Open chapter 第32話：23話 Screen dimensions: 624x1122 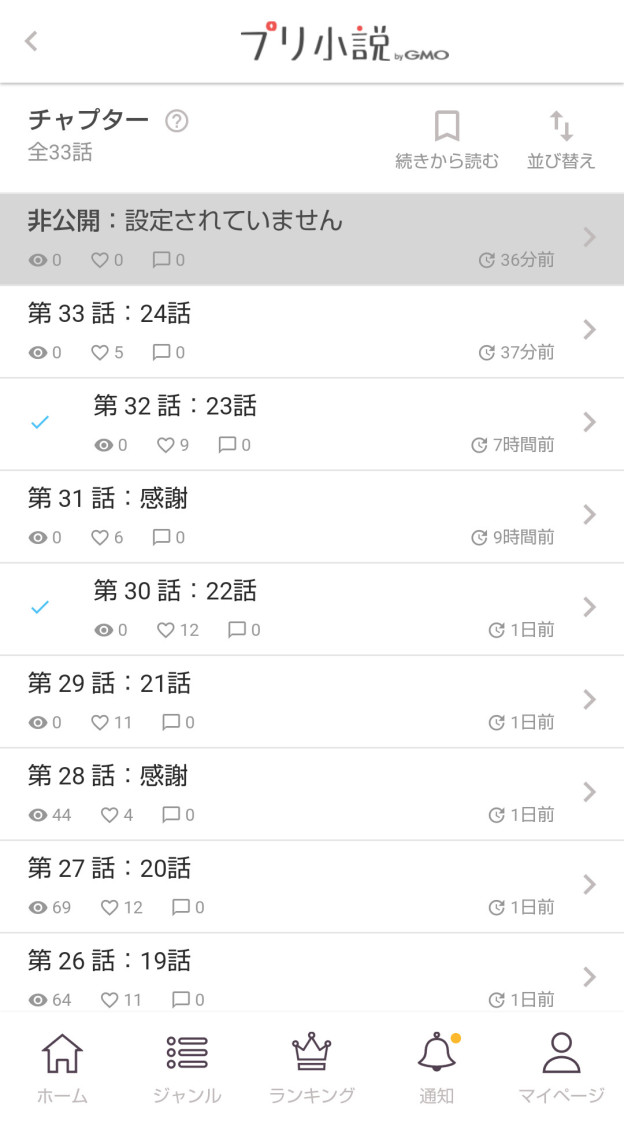312,424
